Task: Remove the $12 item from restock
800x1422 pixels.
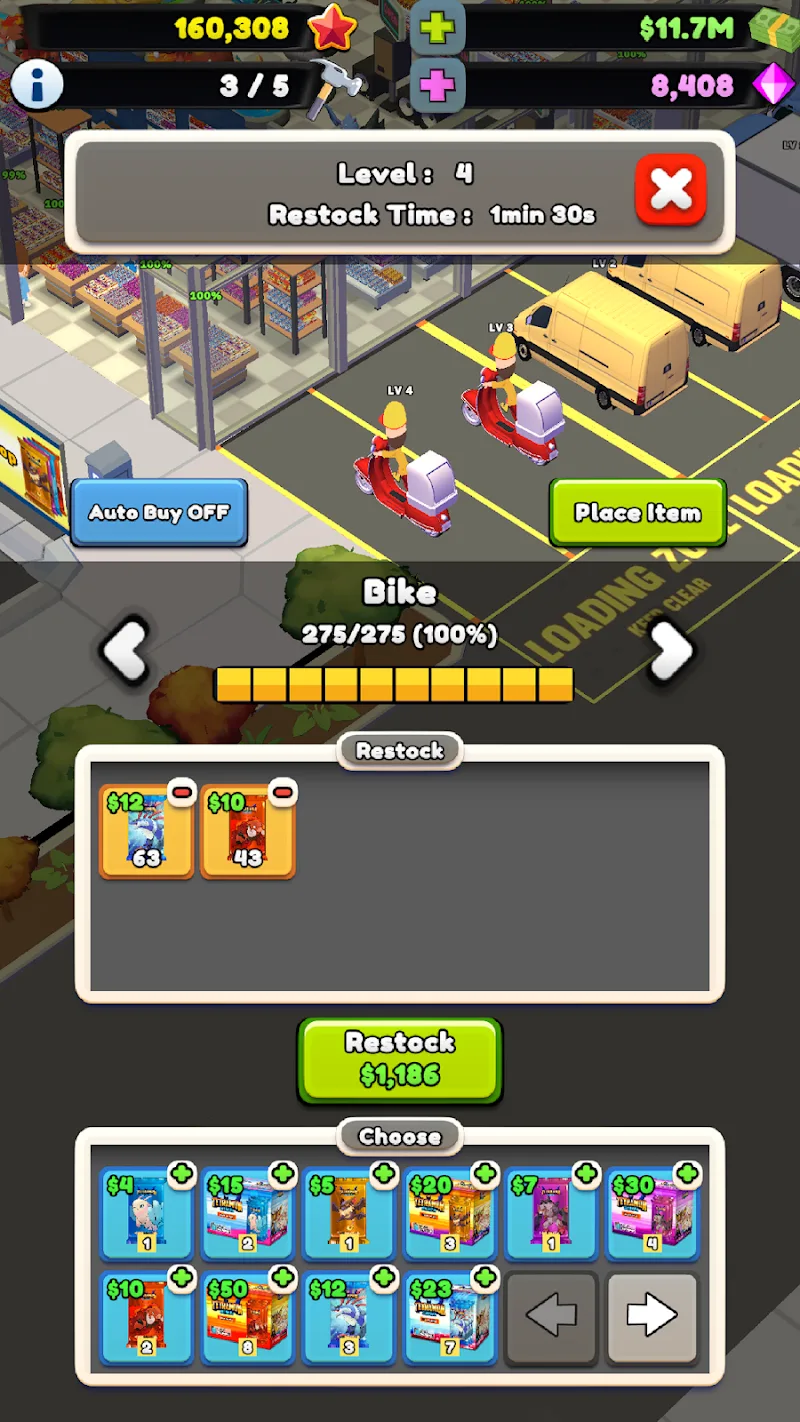Action: [x=182, y=794]
